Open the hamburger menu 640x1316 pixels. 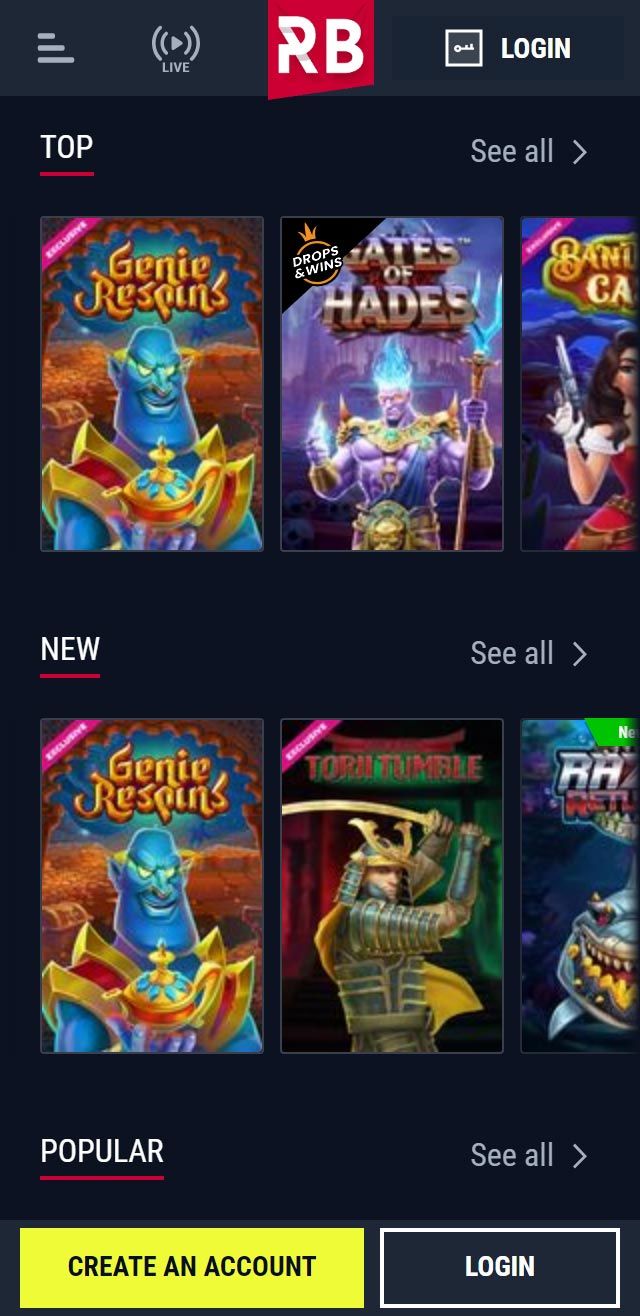(x=56, y=48)
